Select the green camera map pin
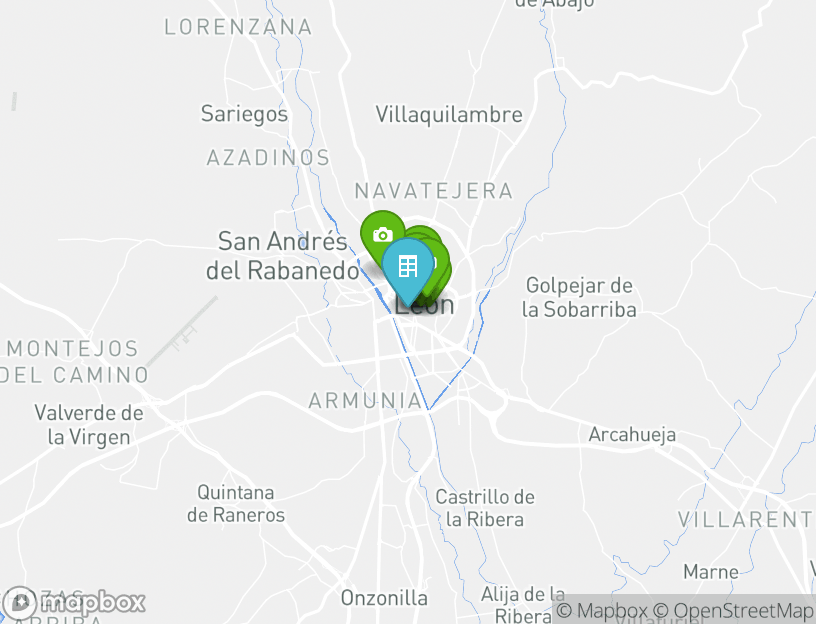This screenshot has width=816, height=624. (x=380, y=234)
